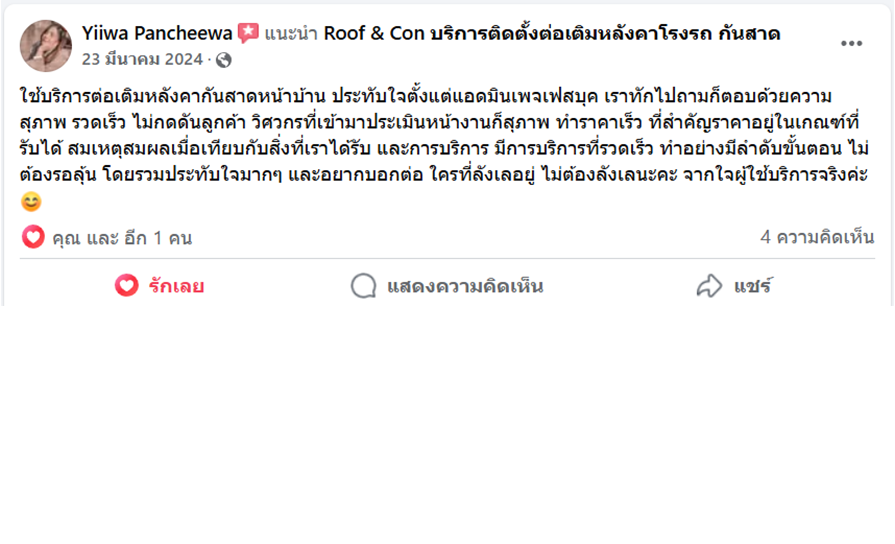Open the Roof & Con page link
Viewport: 895px width, 544px height.
coord(552,33)
